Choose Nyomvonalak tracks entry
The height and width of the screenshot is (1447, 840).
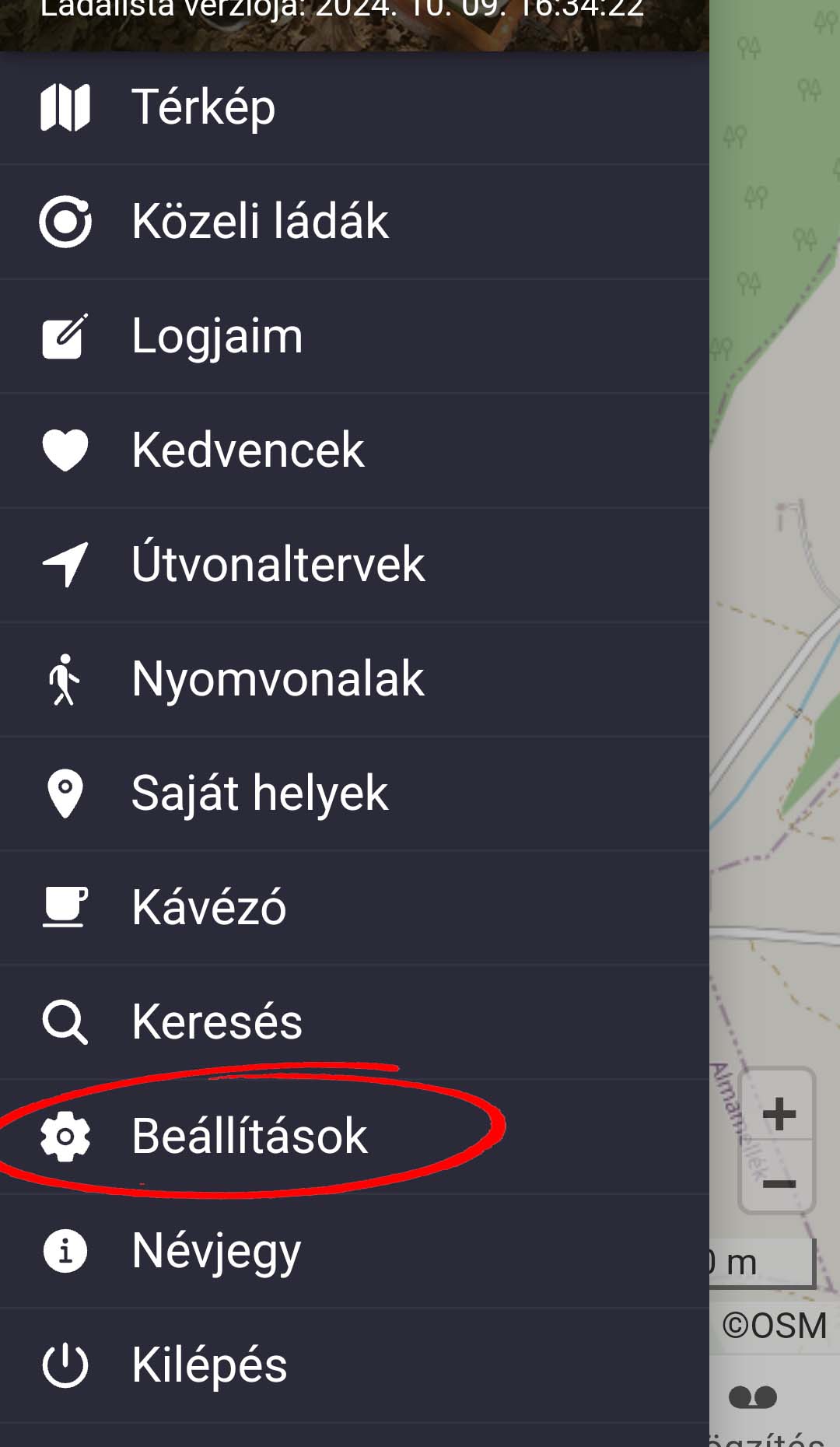(x=354, y=679)
